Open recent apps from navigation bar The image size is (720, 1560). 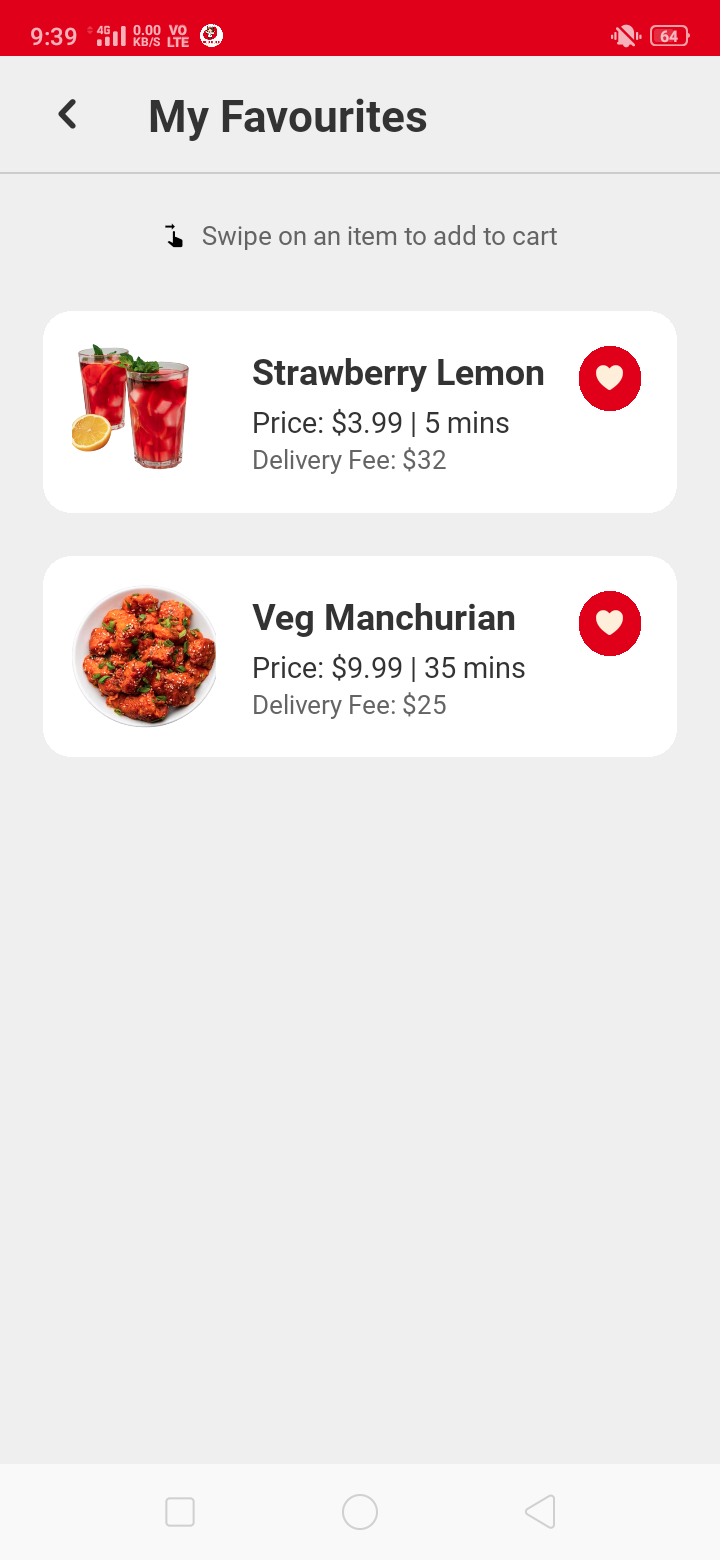point(180,1511)
